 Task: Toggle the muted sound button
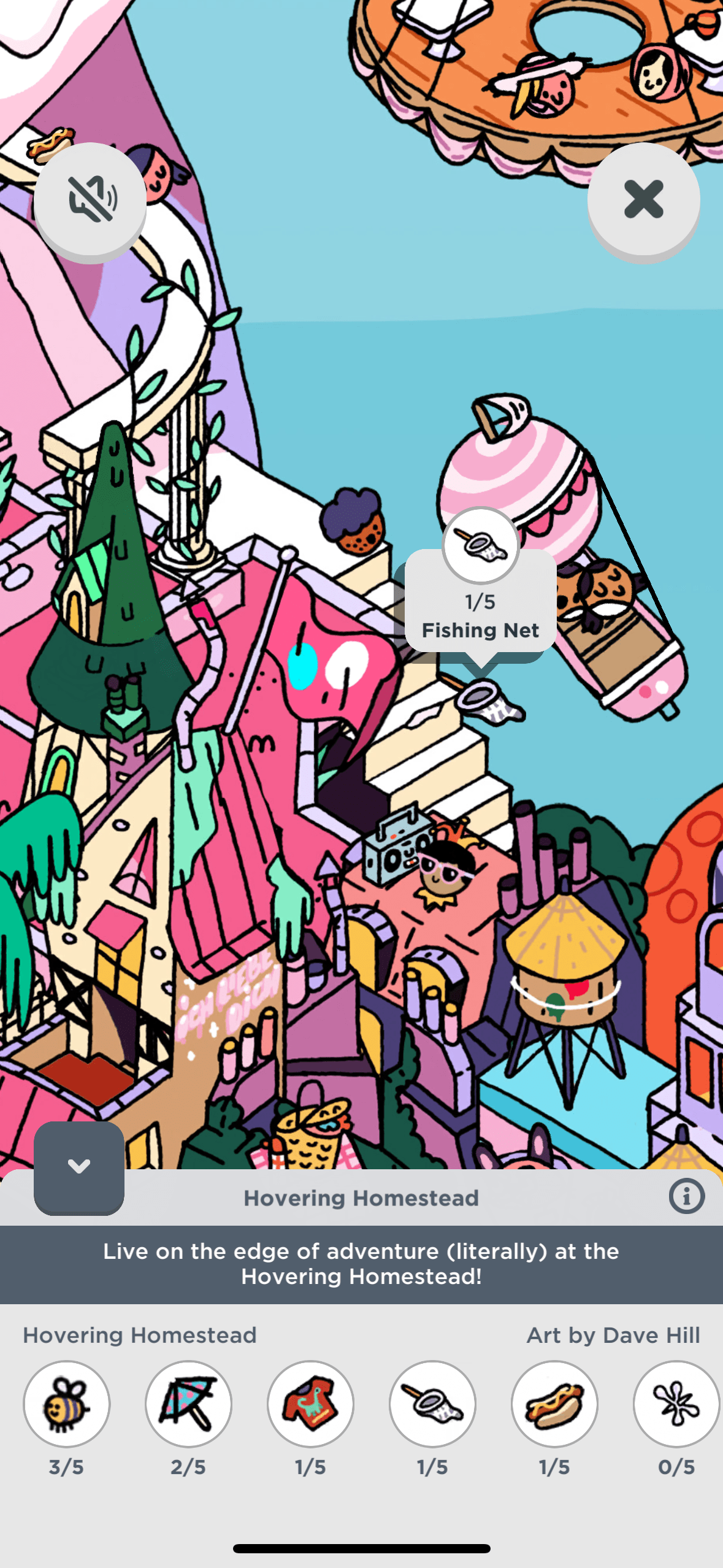pos(90,199)
